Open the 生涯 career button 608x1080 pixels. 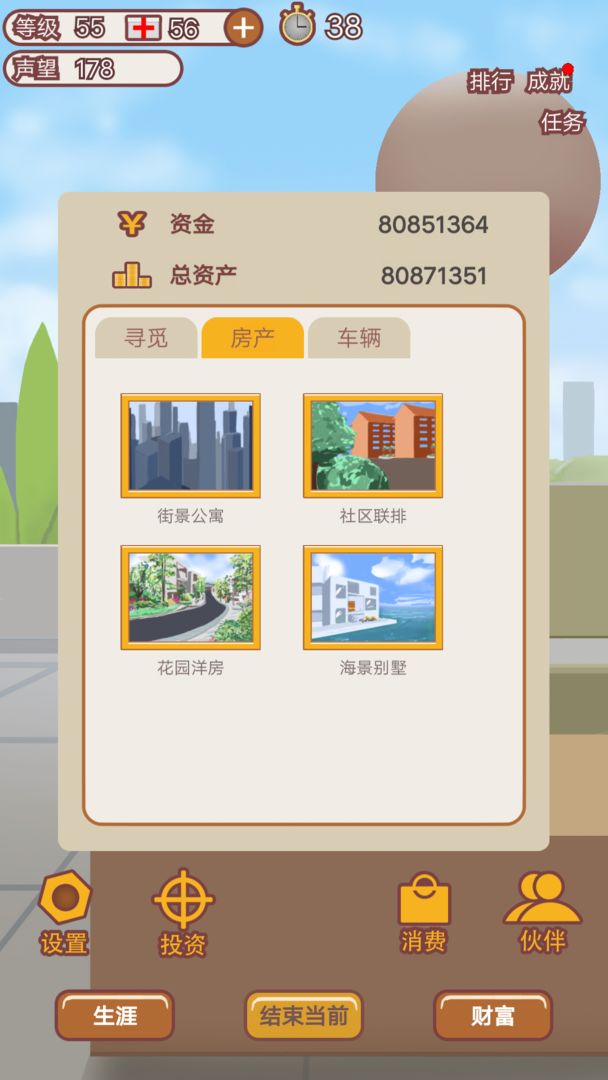[114, 1016]
